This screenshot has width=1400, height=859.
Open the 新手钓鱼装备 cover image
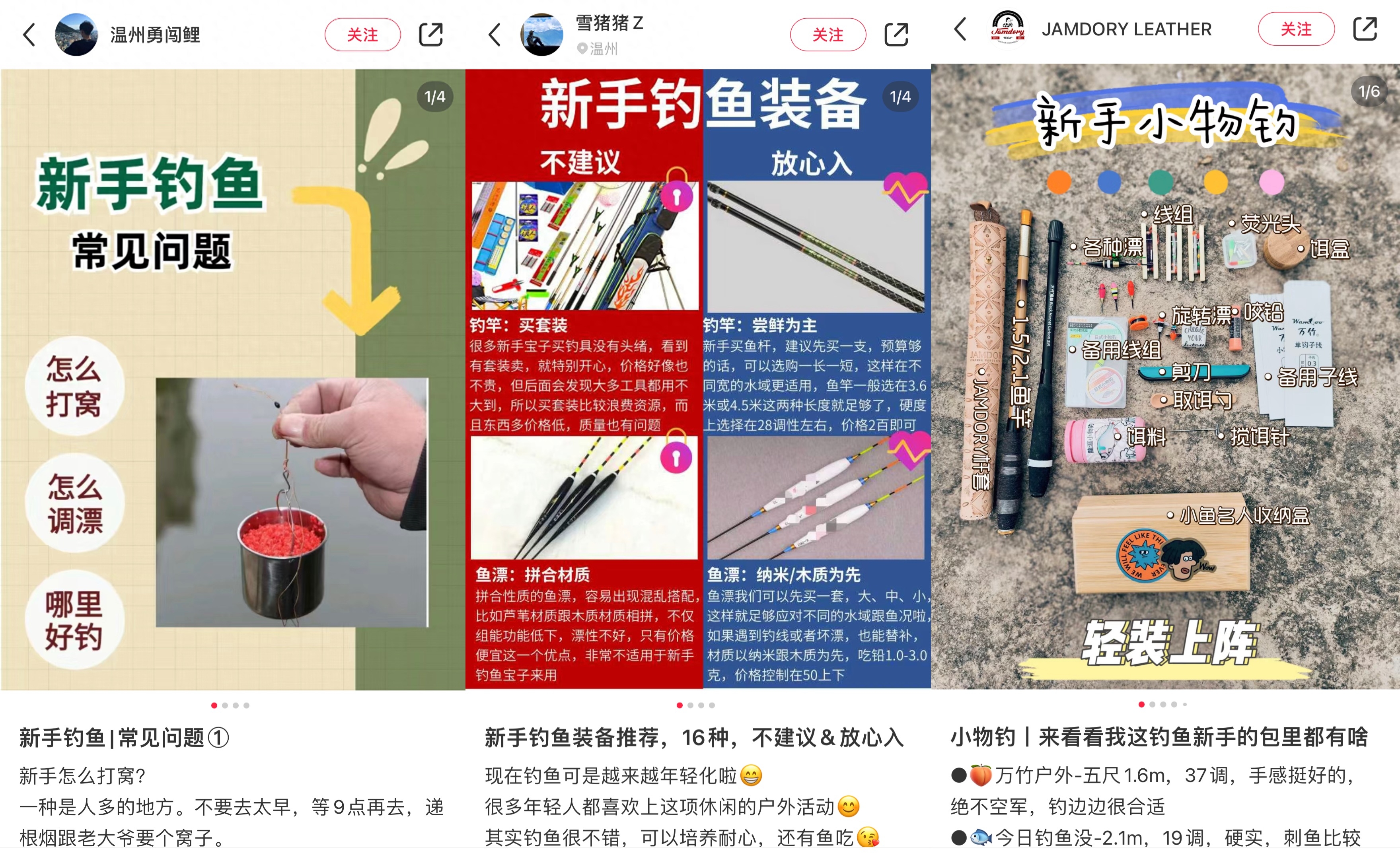698,379
